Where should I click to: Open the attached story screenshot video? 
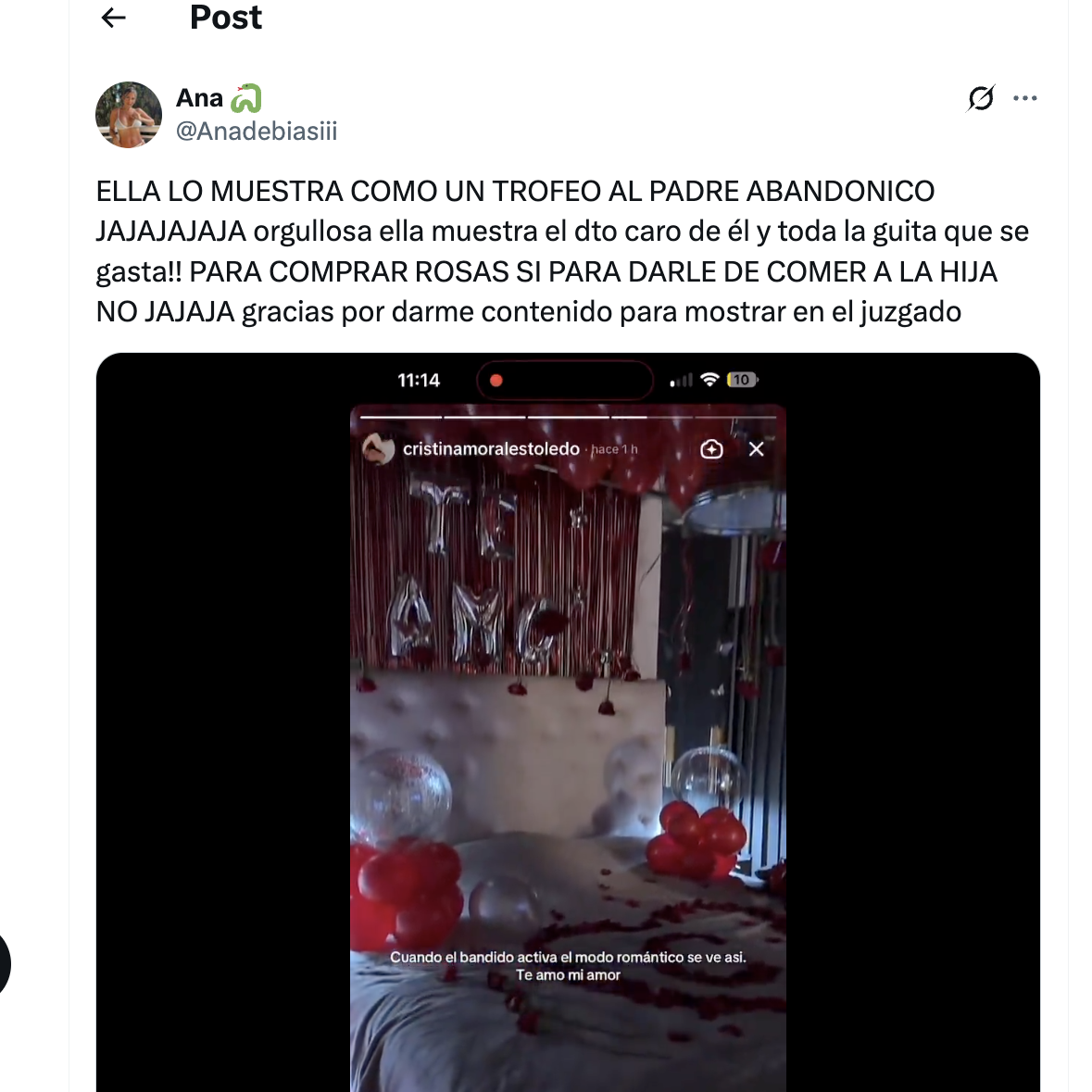click(568, 722)
